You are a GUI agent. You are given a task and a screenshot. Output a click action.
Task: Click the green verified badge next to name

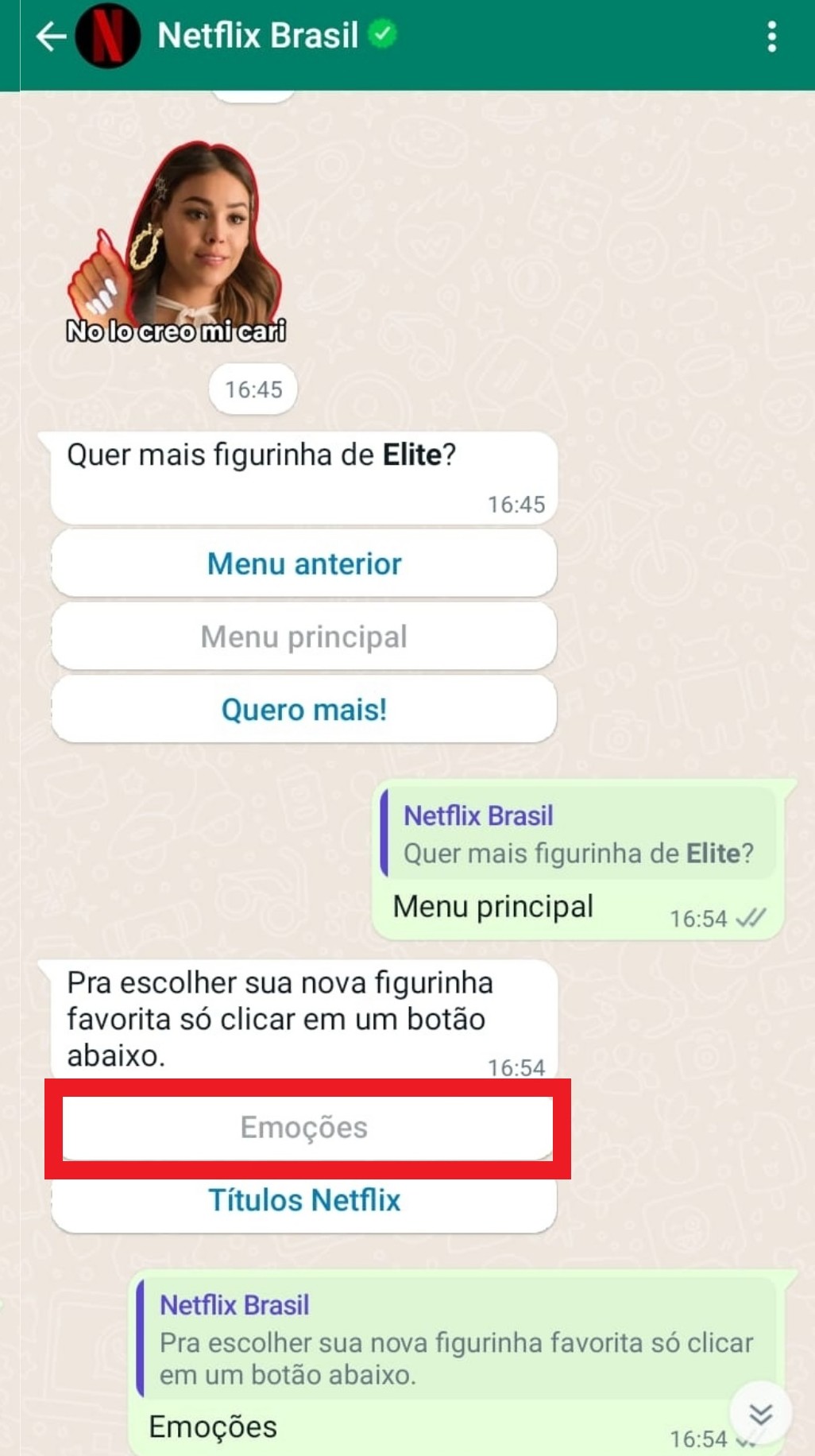384,35
